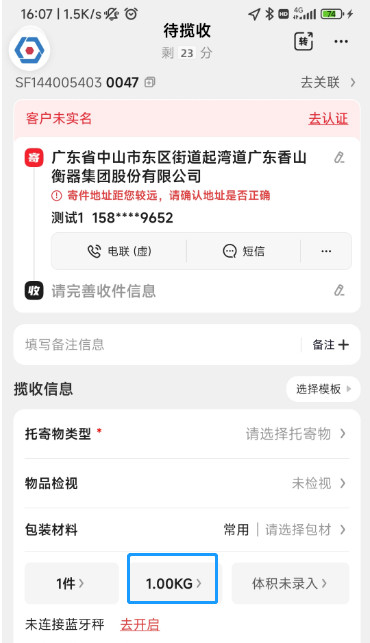Enter dimensions via 体积未录入

(x=290, y=583)
